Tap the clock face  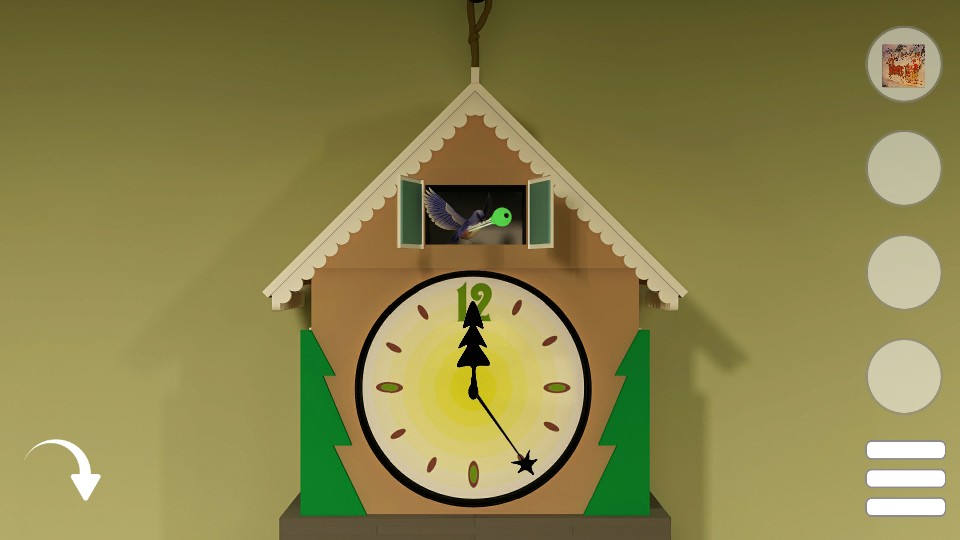tap(473, 388)
